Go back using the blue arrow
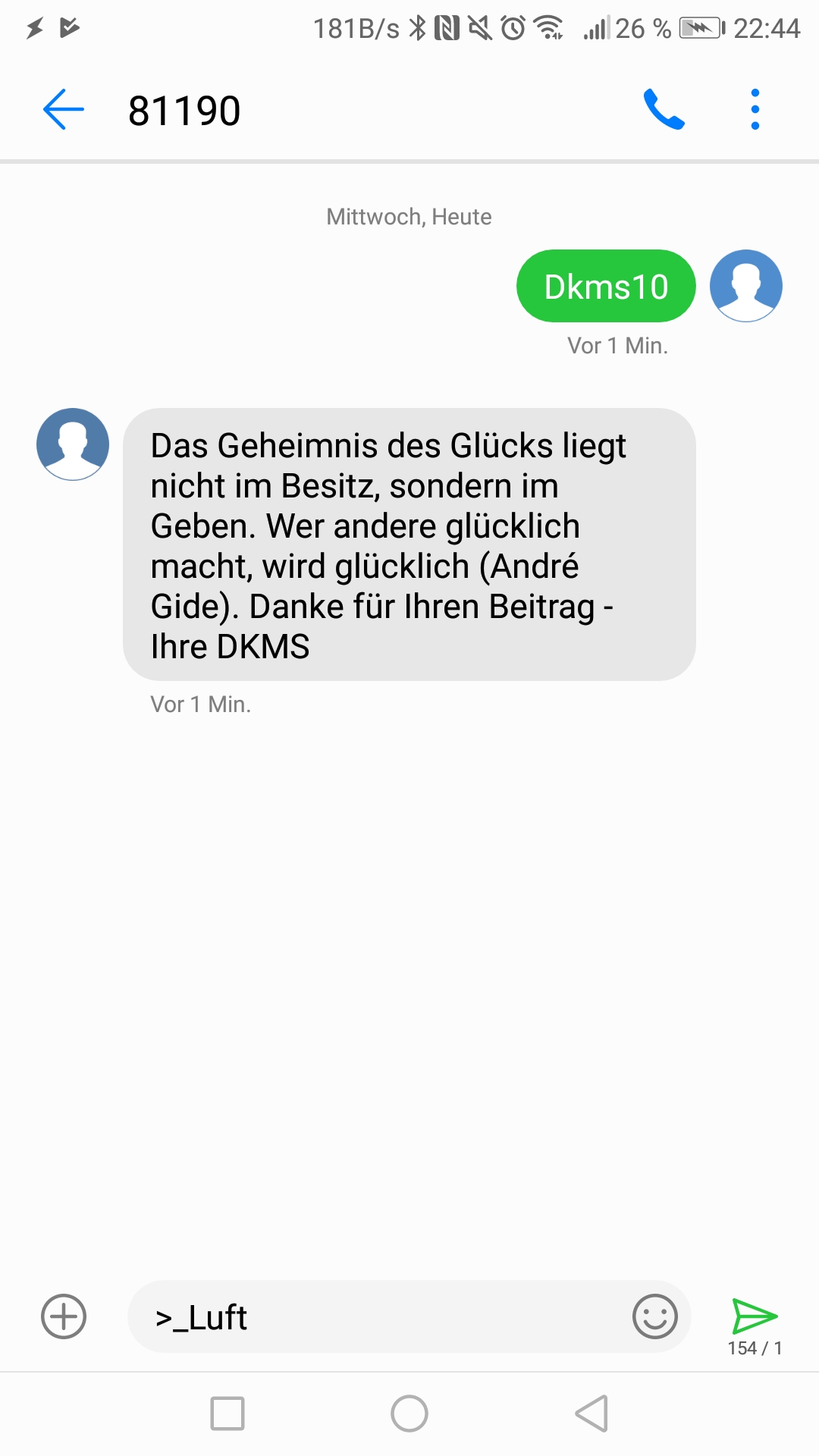 coord(64,109)
